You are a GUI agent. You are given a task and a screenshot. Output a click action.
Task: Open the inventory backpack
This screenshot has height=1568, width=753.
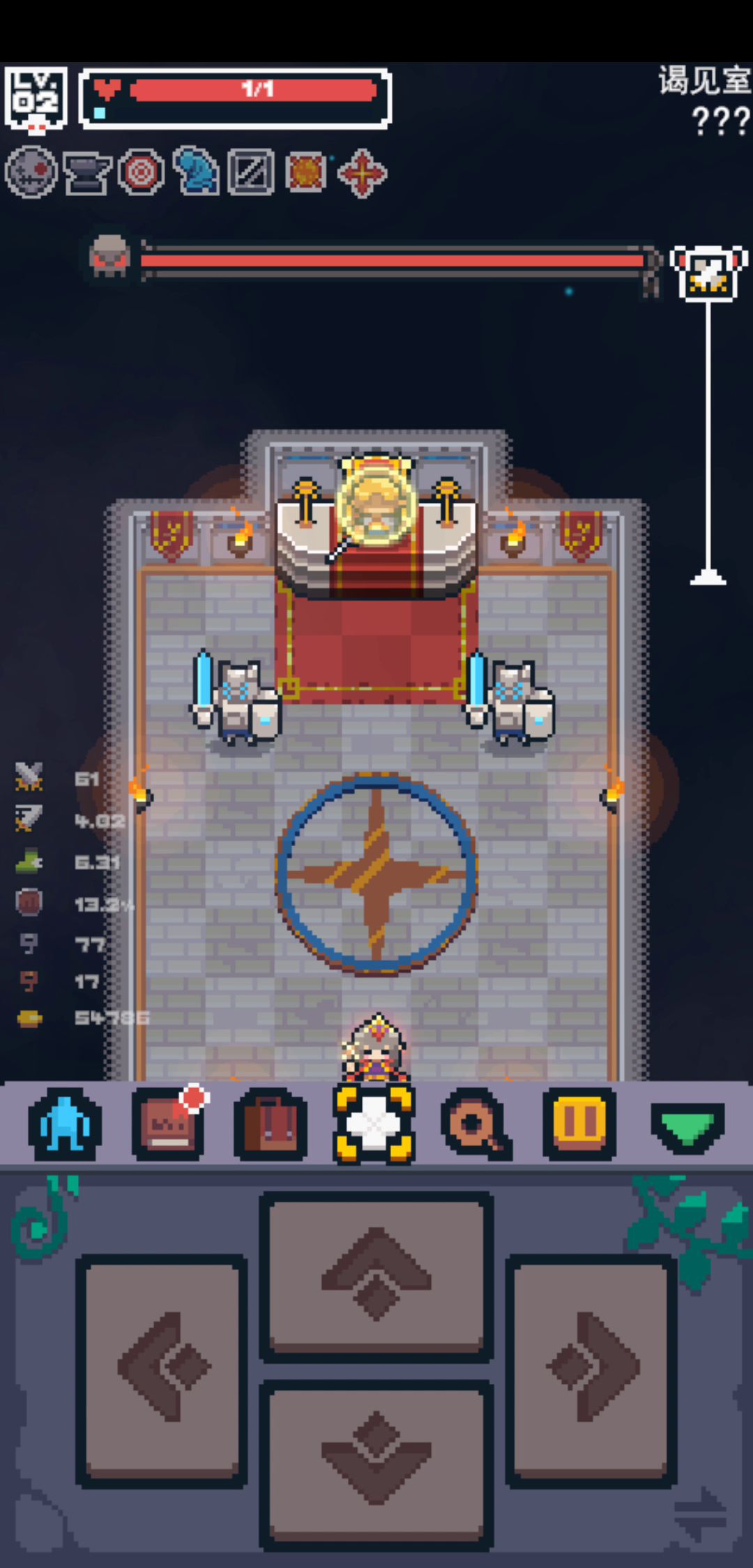coord(271,1124)
